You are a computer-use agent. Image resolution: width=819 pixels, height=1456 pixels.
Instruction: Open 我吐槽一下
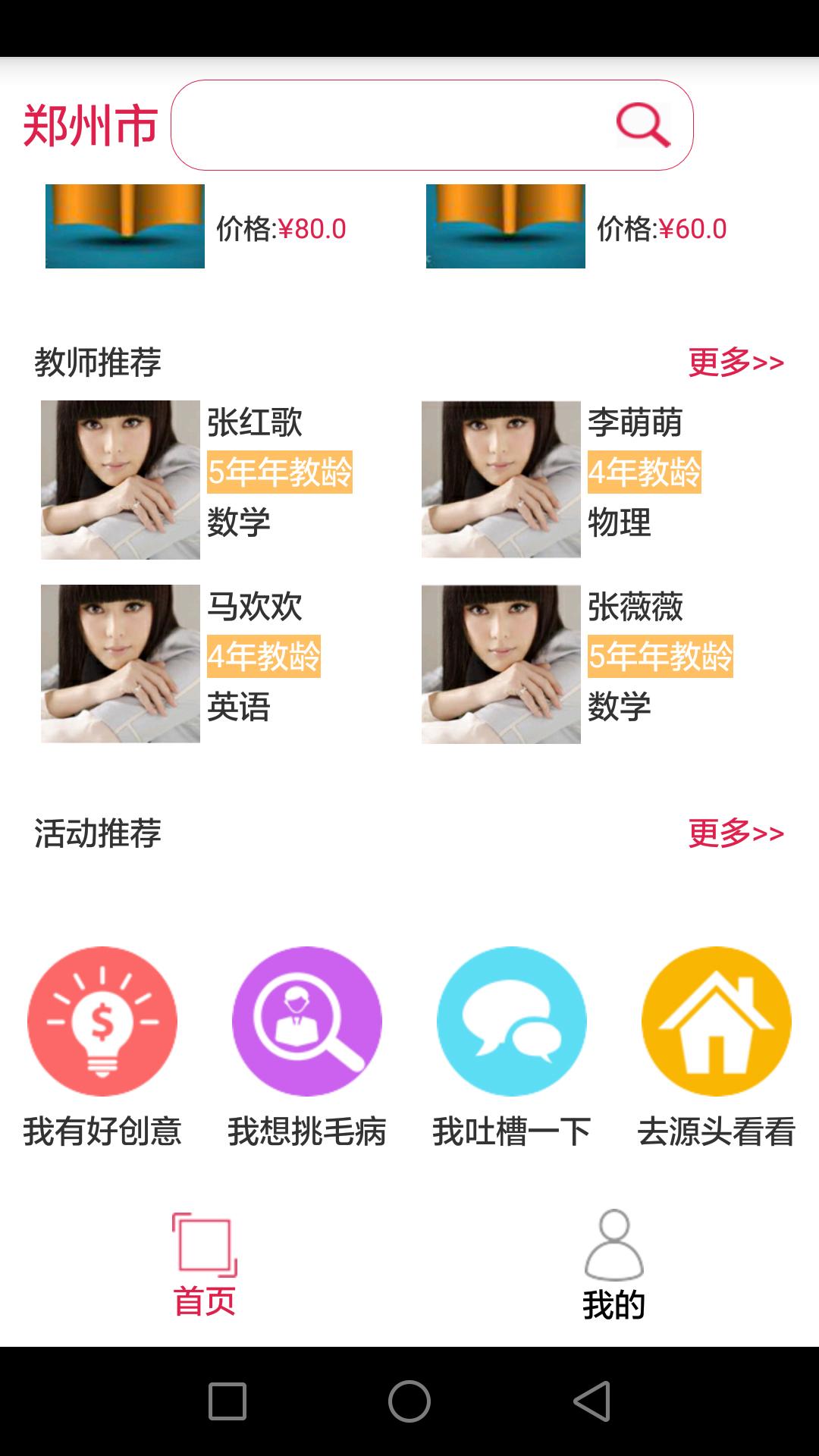(512, 1021)
